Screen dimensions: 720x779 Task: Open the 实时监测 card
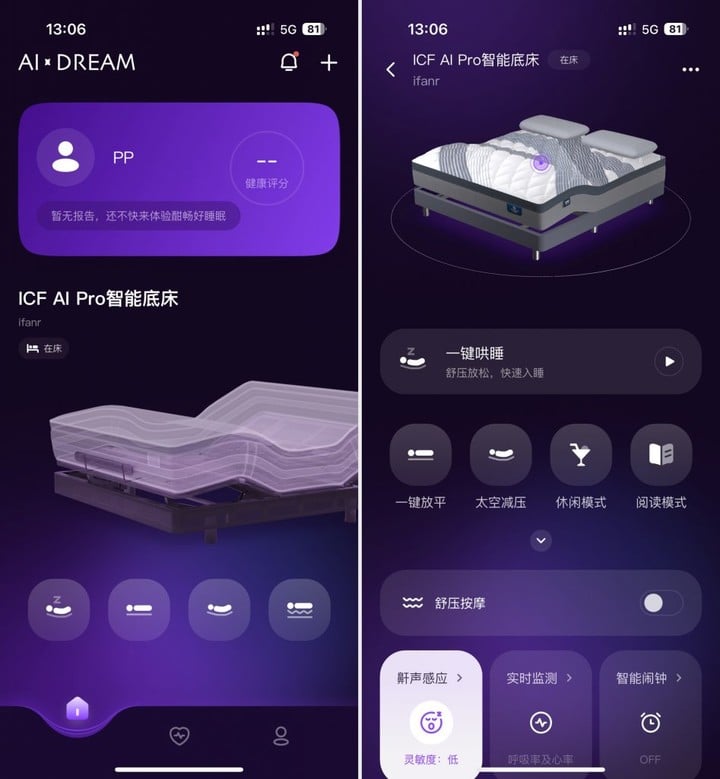(541, 712)
